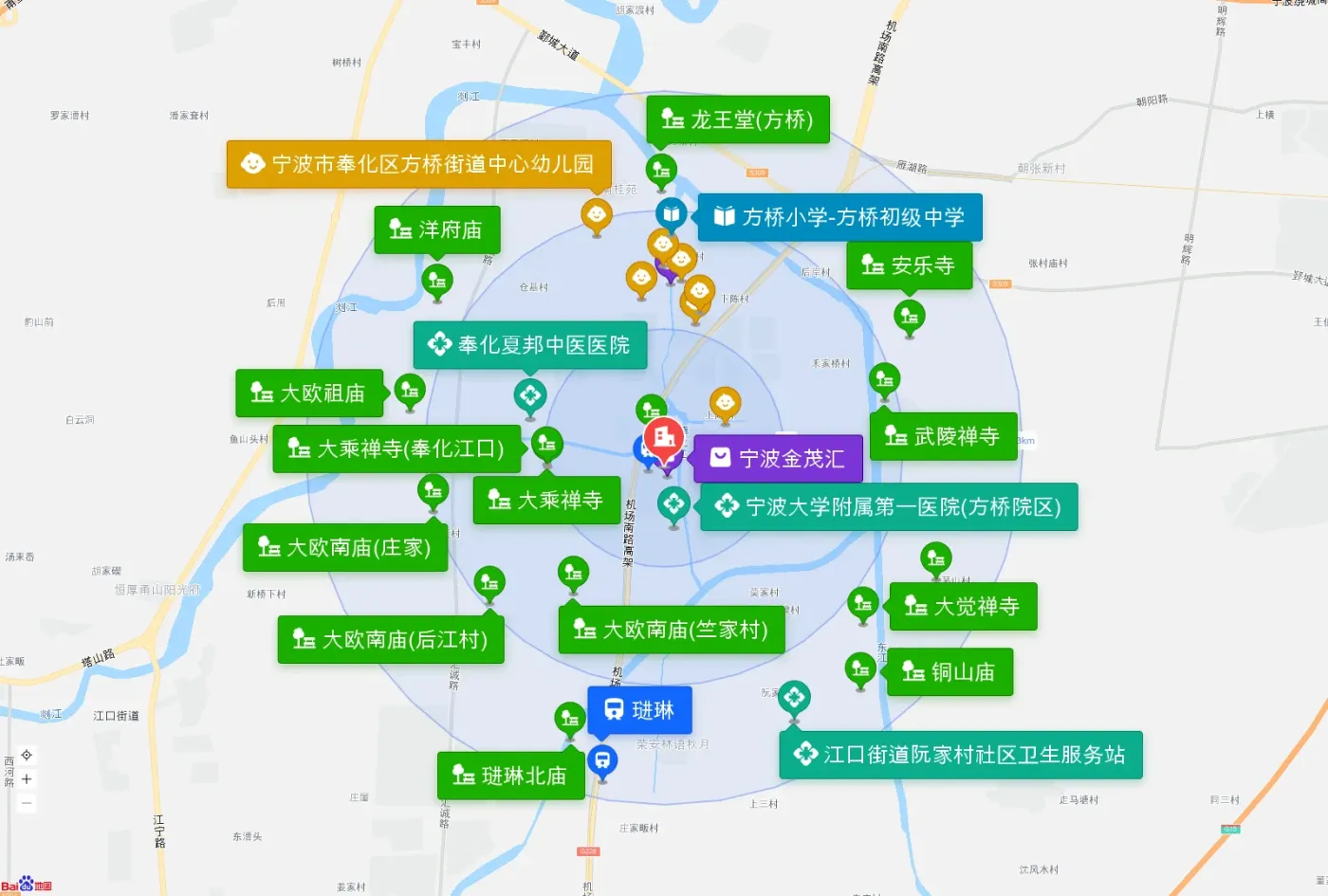
Task: Open 宁波大学附属第一医院(方桥院区) label
Action: tap(889, 507)
